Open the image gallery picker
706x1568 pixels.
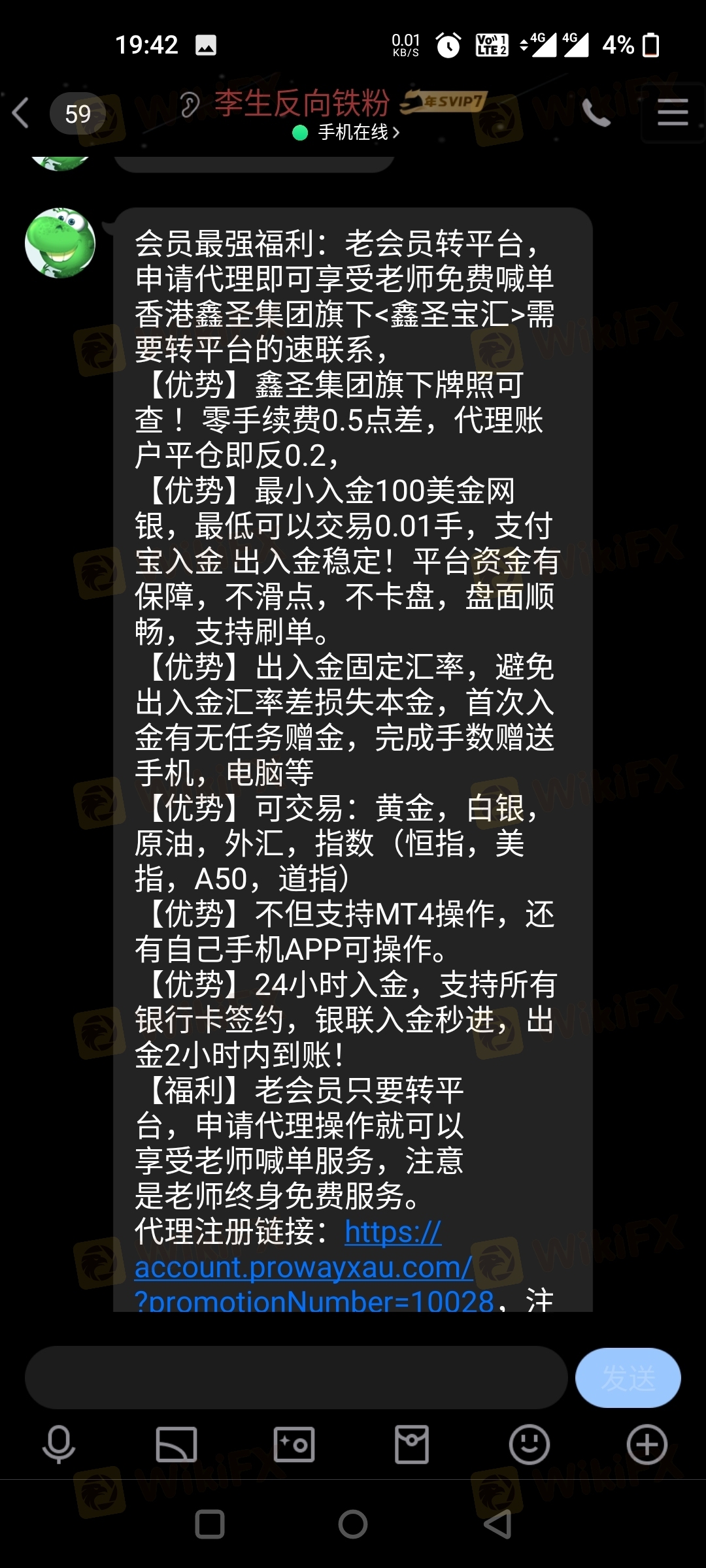coord(176,1445)
